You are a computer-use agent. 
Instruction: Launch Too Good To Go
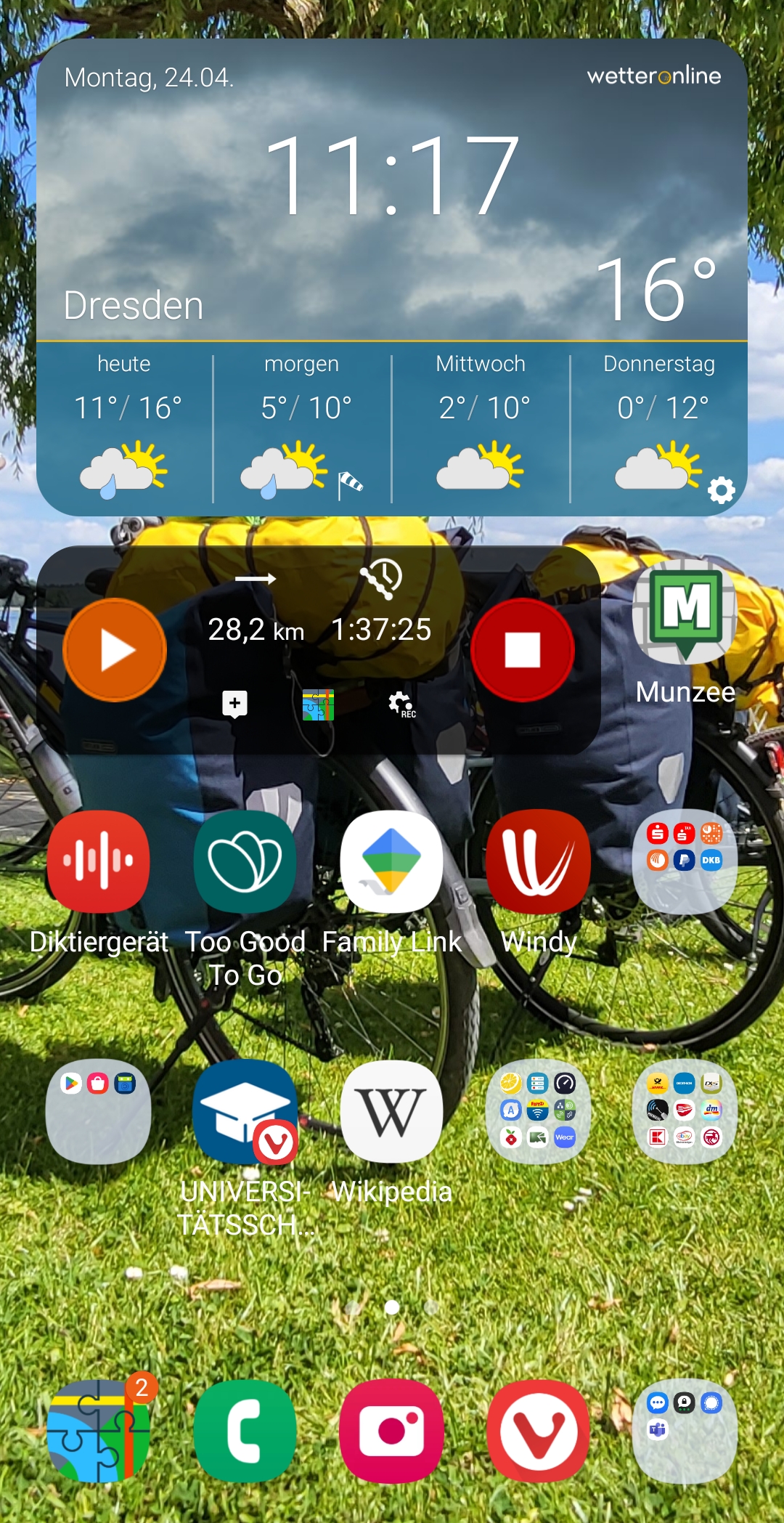(245, 861)
